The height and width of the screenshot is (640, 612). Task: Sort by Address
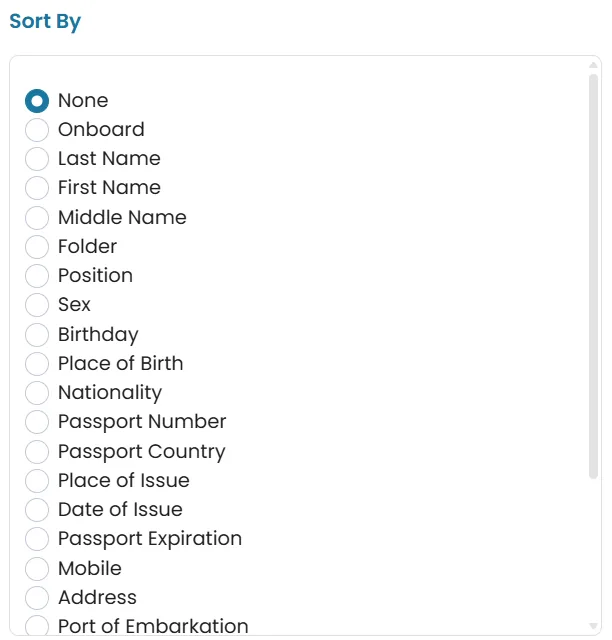point(37,598)
